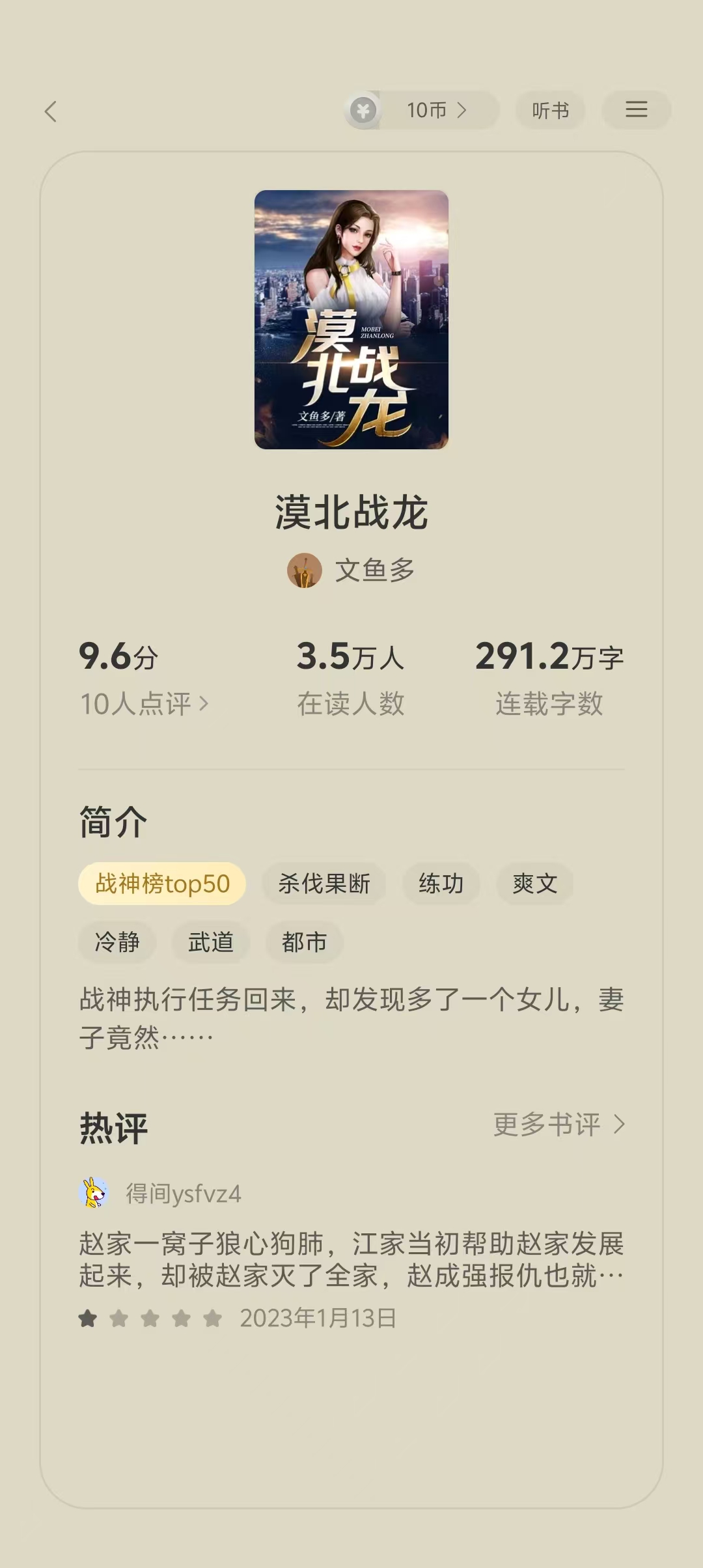Open the review by 得间ysfvz4
The image size is (703, 1568).
[351, 1259]
